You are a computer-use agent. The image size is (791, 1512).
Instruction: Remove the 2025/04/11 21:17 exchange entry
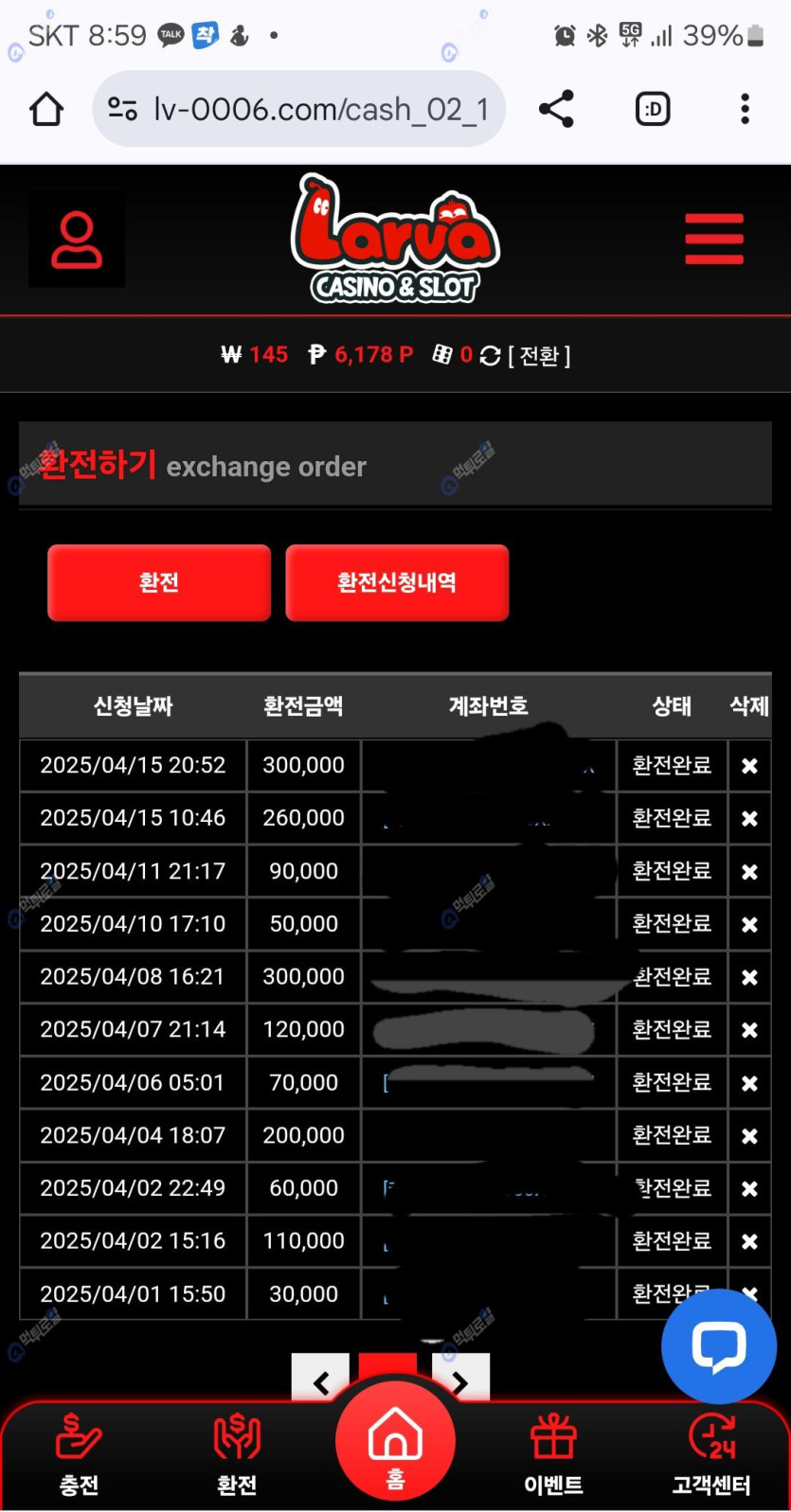coord(749,872)
